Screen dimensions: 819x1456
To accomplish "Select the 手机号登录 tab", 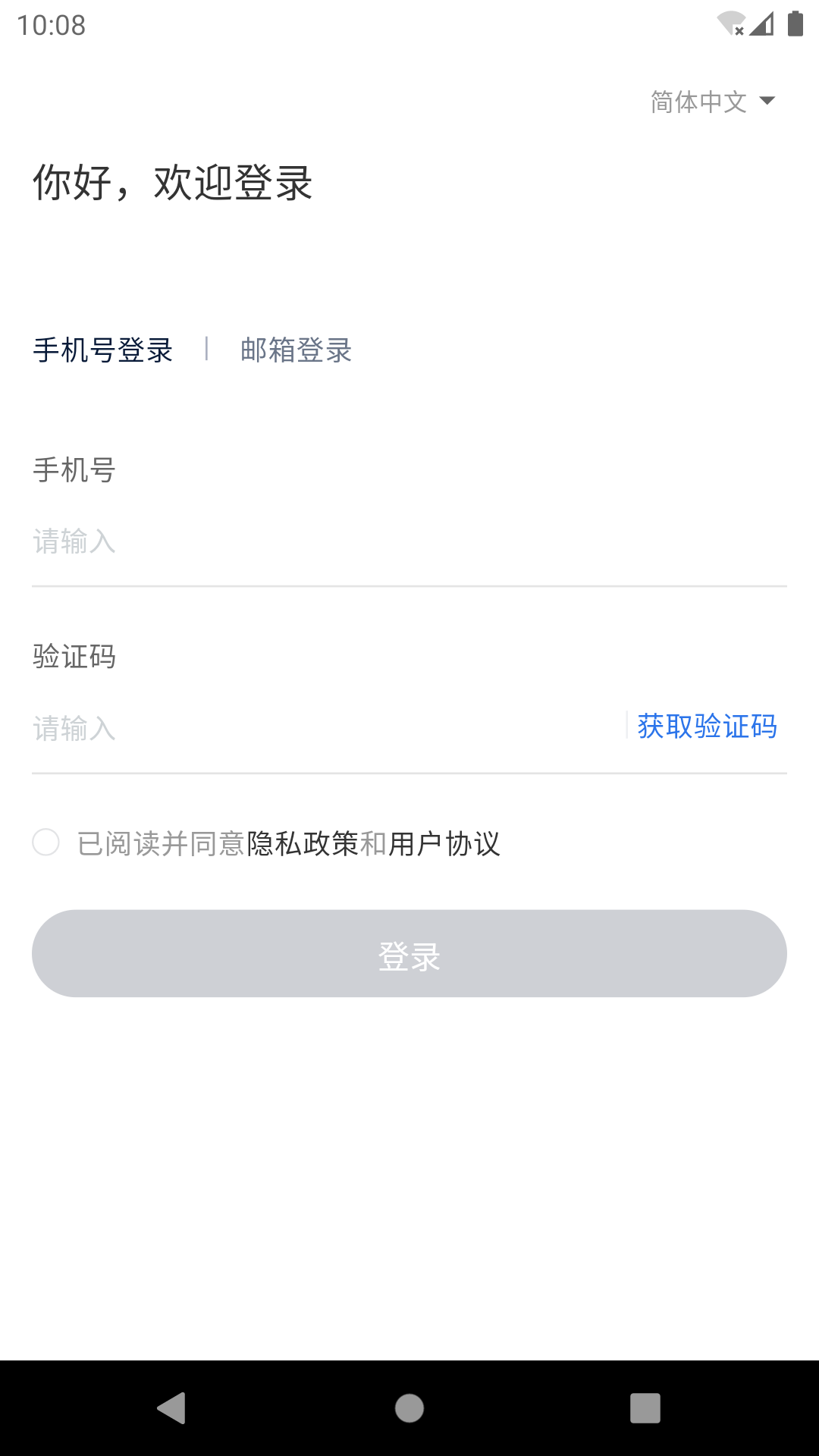I will tap(102, 350).
